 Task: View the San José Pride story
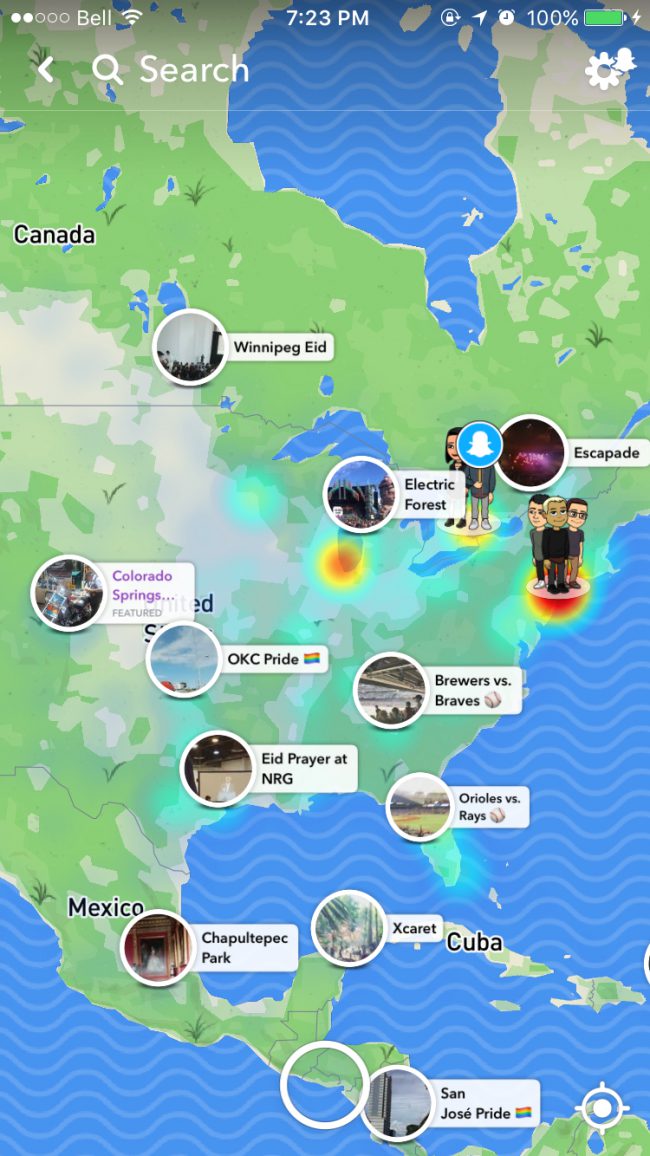click(397, 1103)
